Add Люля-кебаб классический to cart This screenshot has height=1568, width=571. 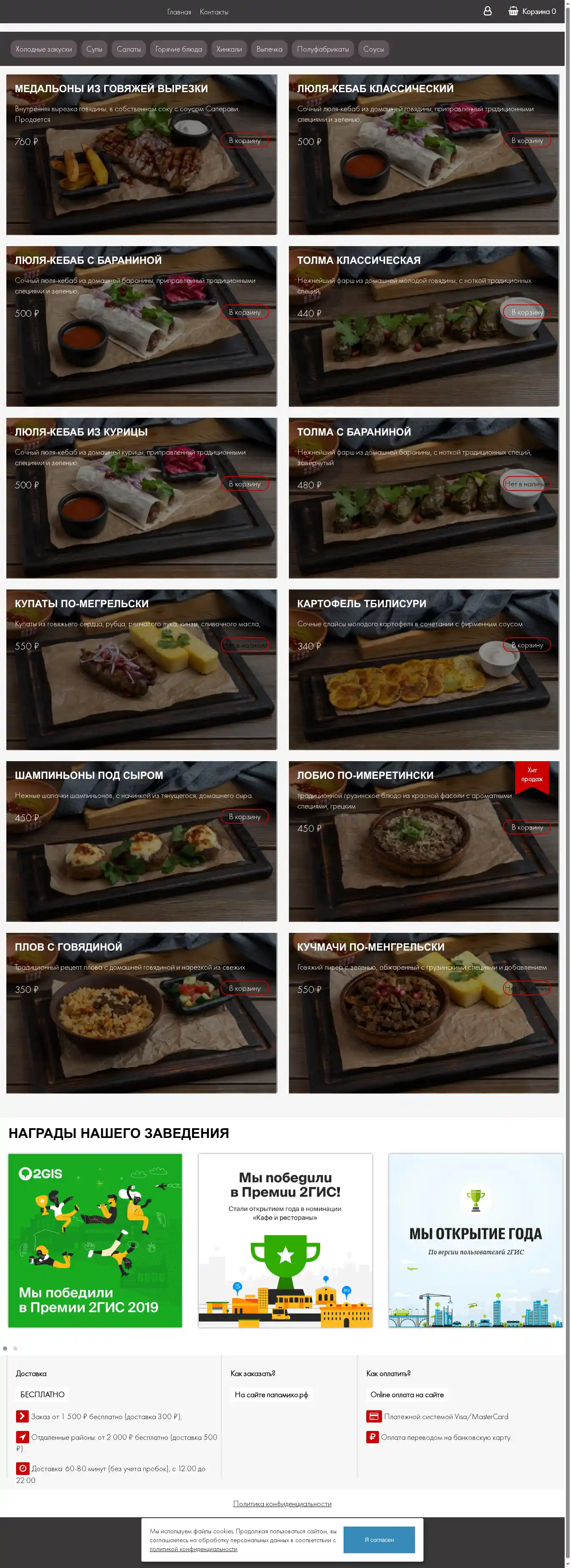point(527,141)
